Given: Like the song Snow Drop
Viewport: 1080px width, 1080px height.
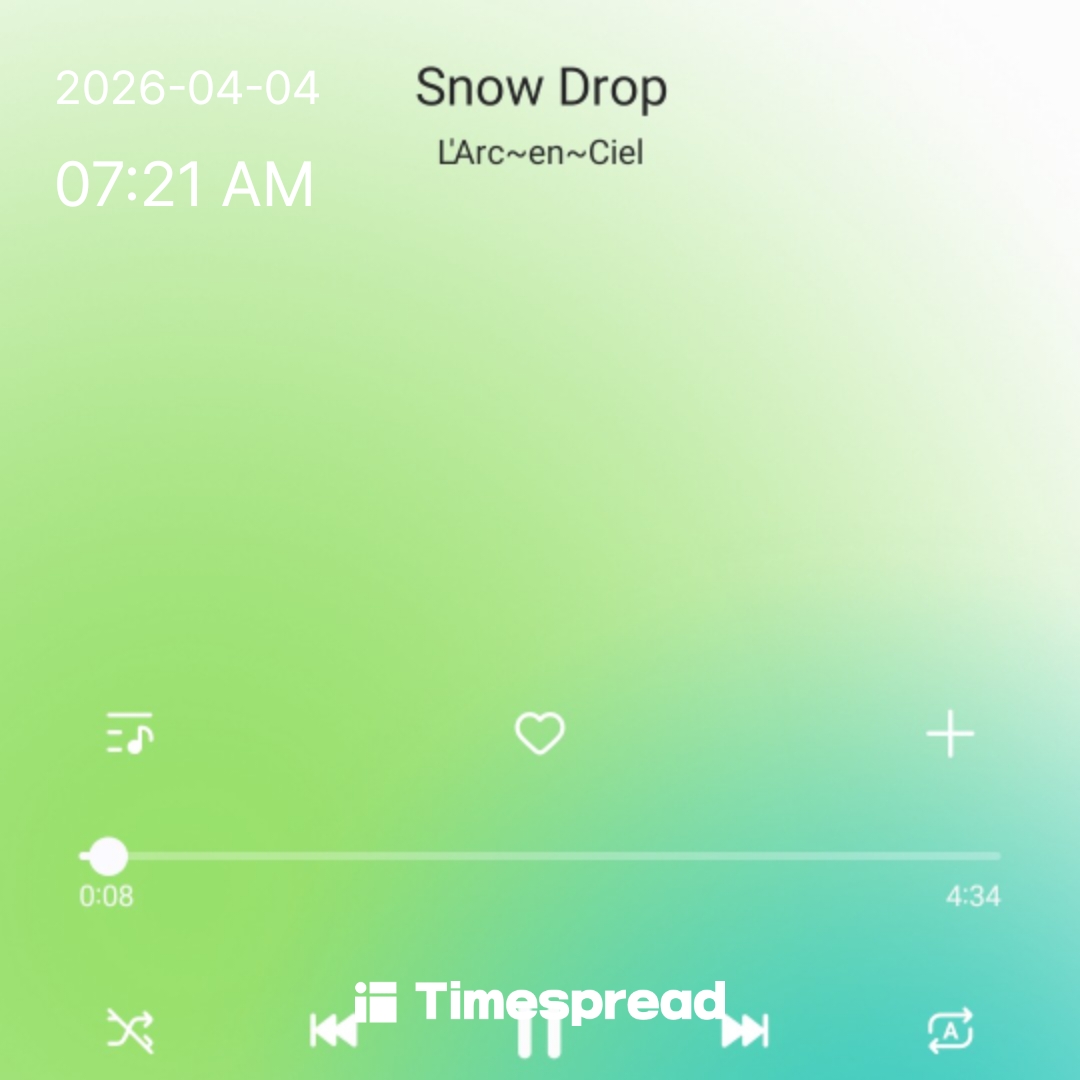Looking at the screenshot, I should coord(540,735).
